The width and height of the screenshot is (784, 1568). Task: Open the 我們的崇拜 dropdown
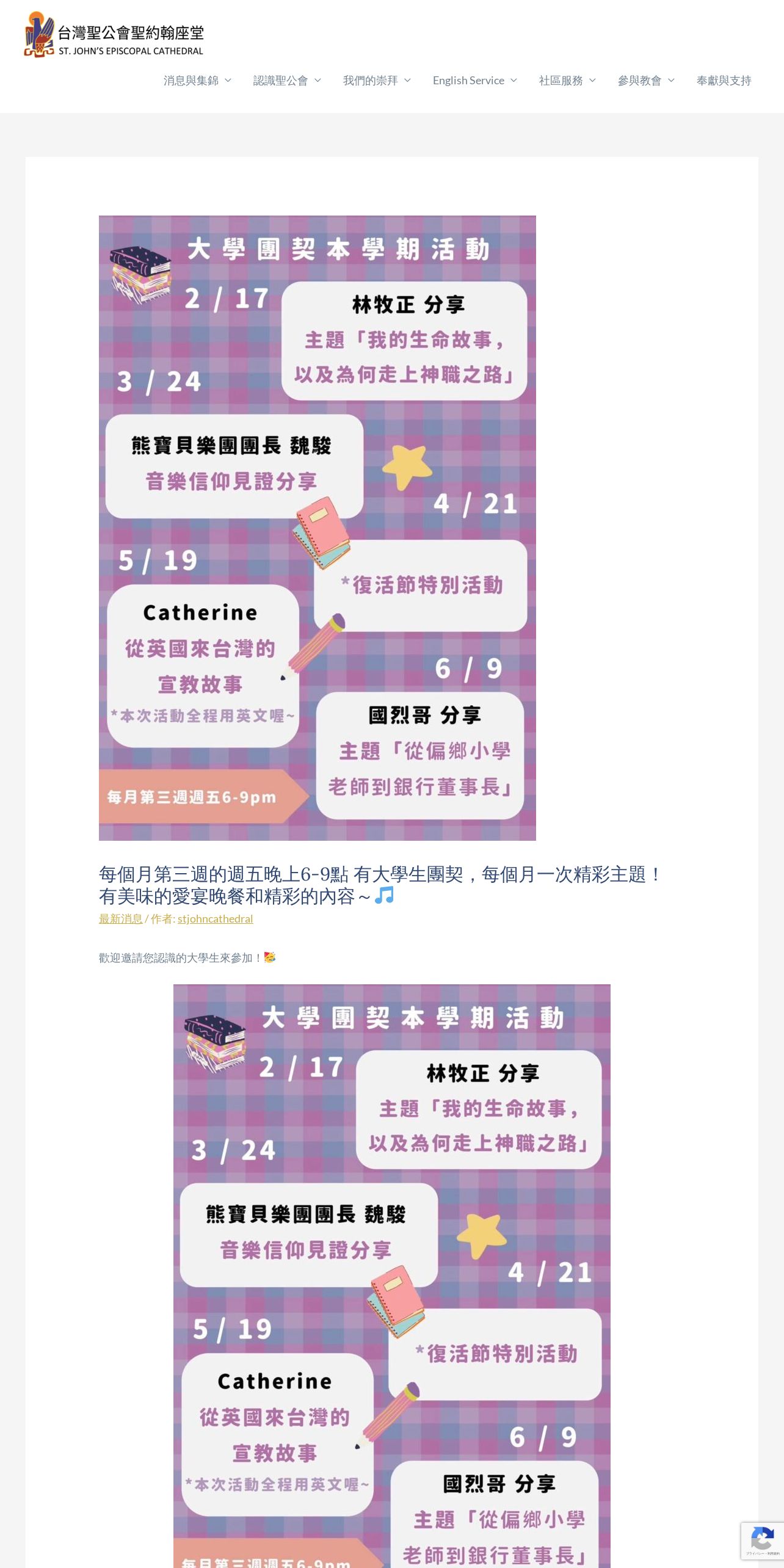pyautogui.click(x=377, y=81)
